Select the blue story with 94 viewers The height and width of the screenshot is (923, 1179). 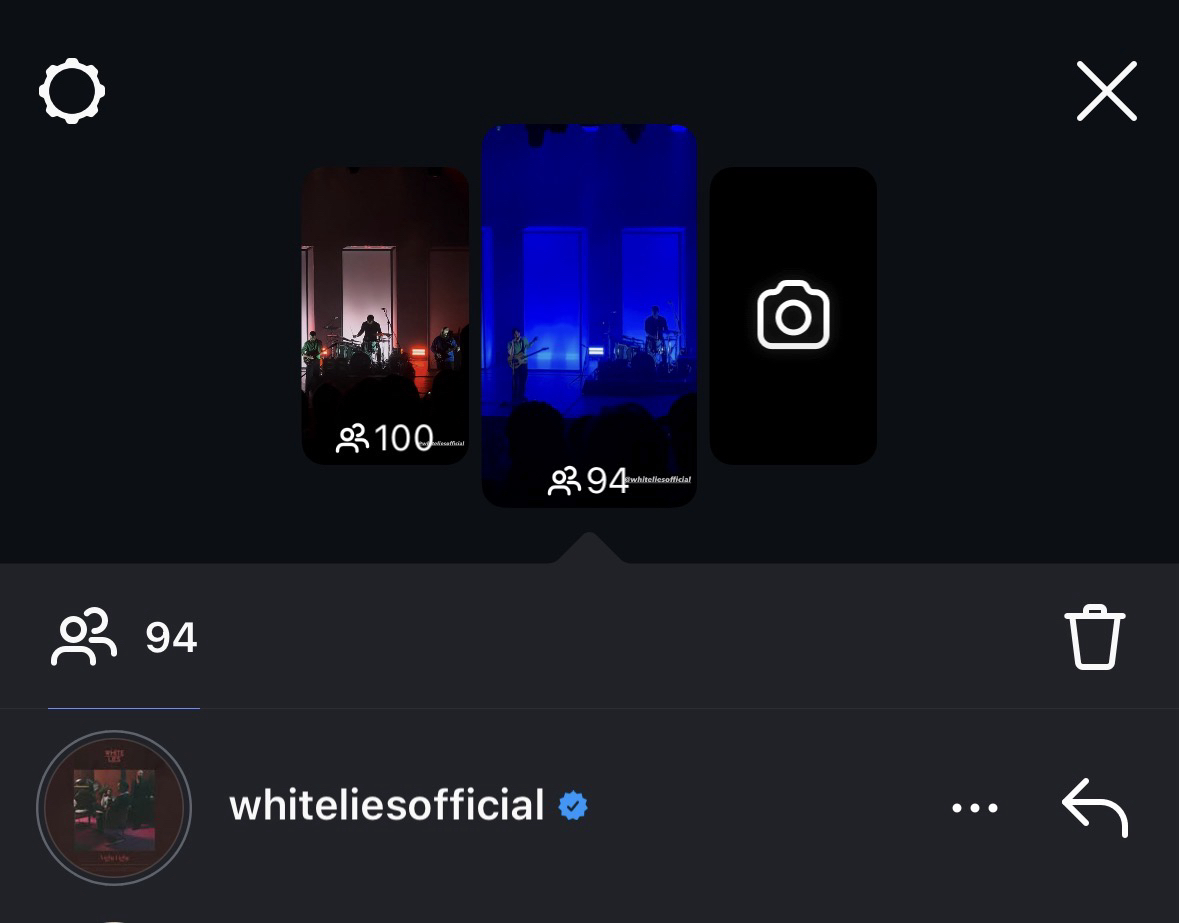[589, 315]
